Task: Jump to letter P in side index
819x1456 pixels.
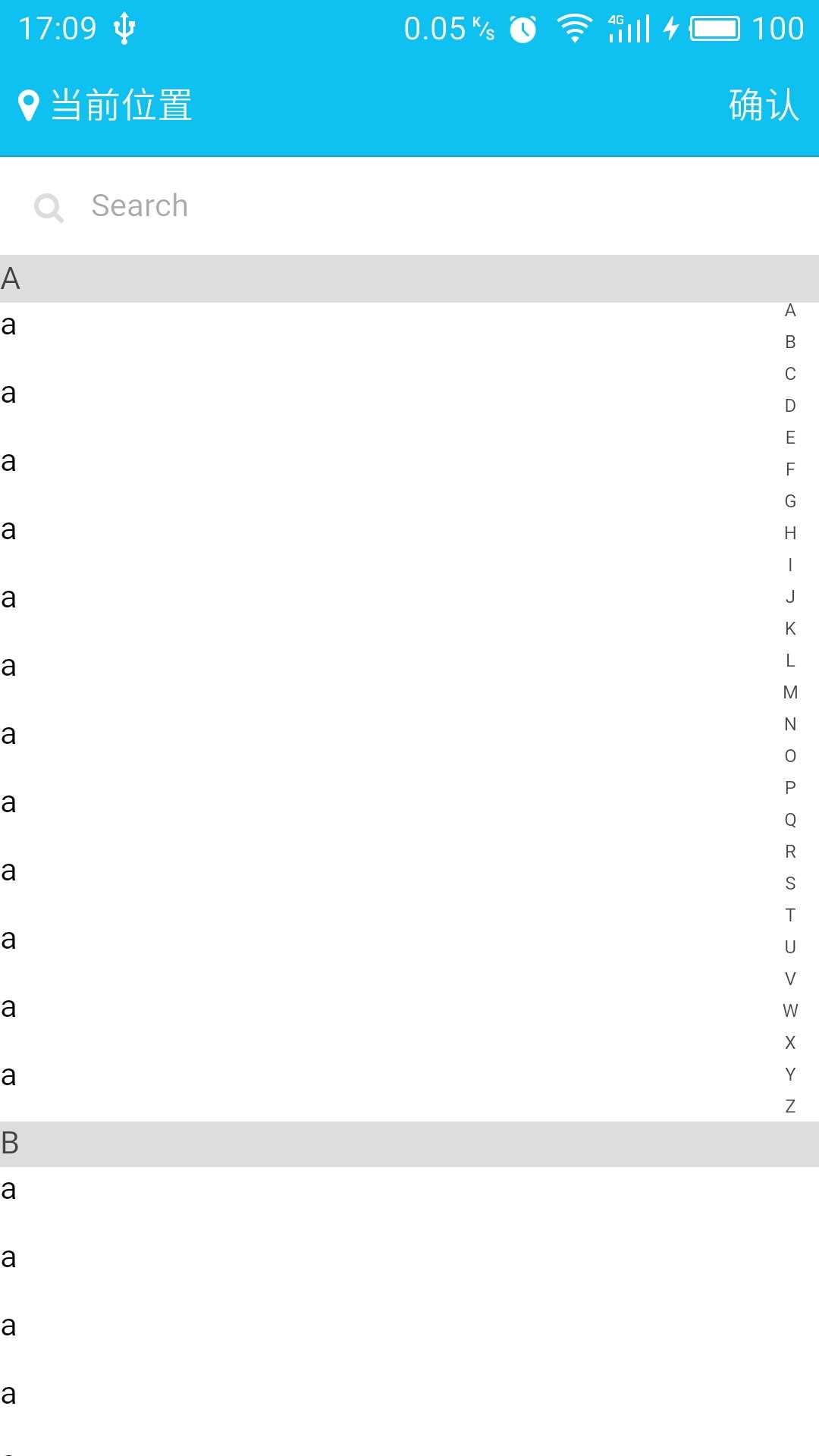Action: click(790, 788)
